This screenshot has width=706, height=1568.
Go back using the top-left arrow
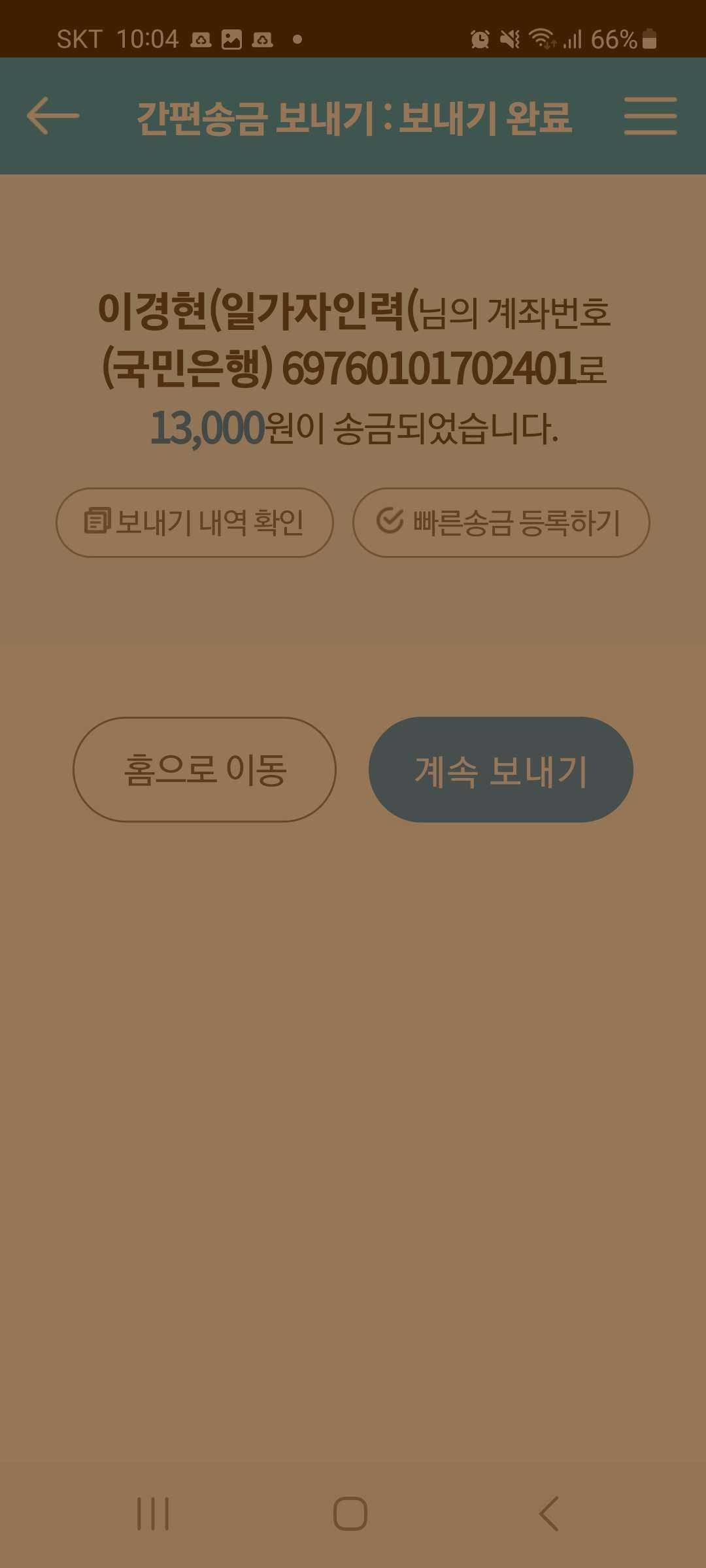tap(52, 116)
